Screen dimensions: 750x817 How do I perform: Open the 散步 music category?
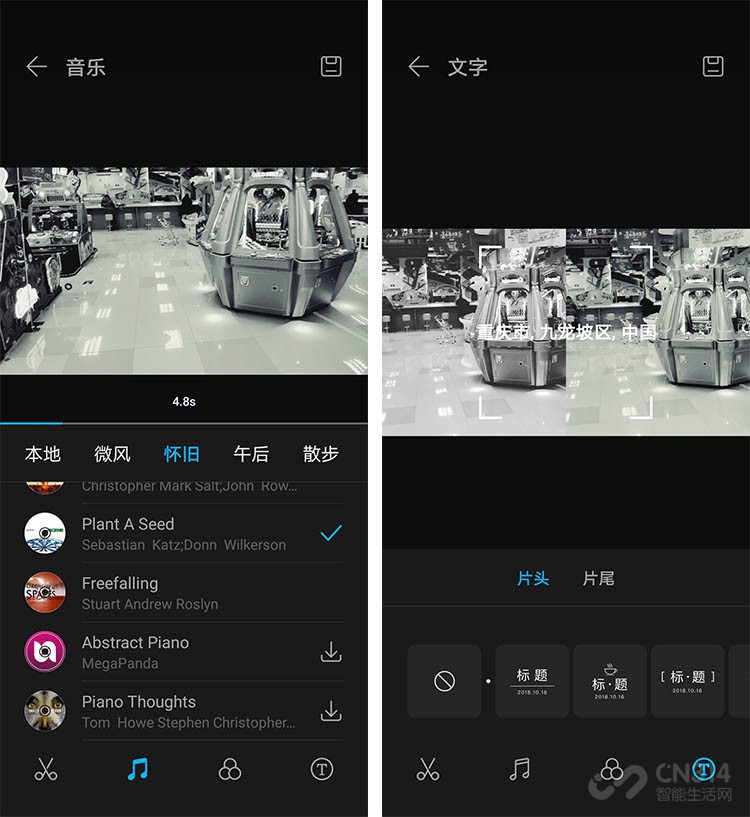pyautogui.click(x=321, y=454)
